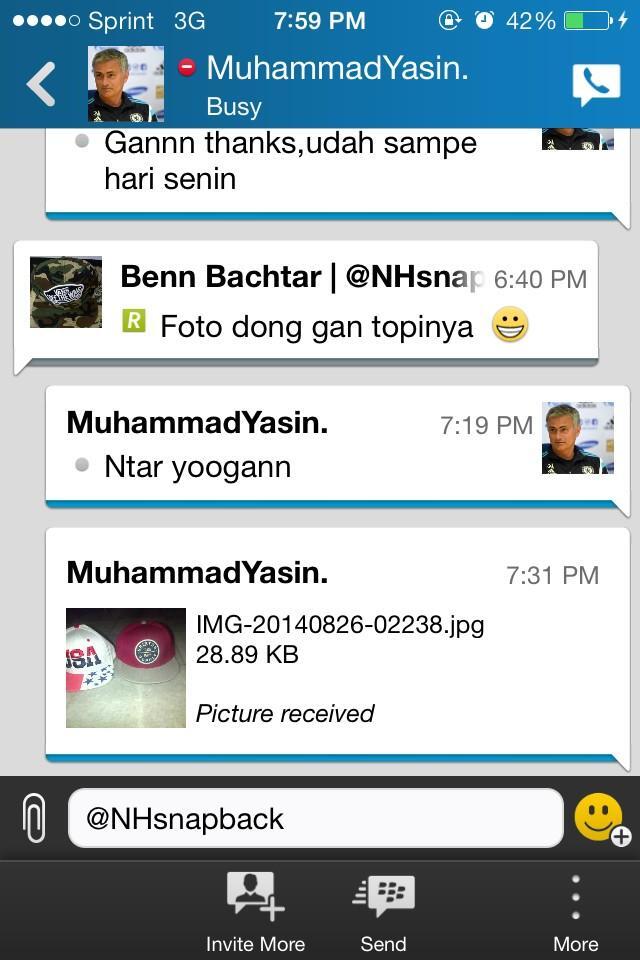
Task: Open Benn Bachtar's avatar
Action: pyautogui.click(x=66, y=292)
